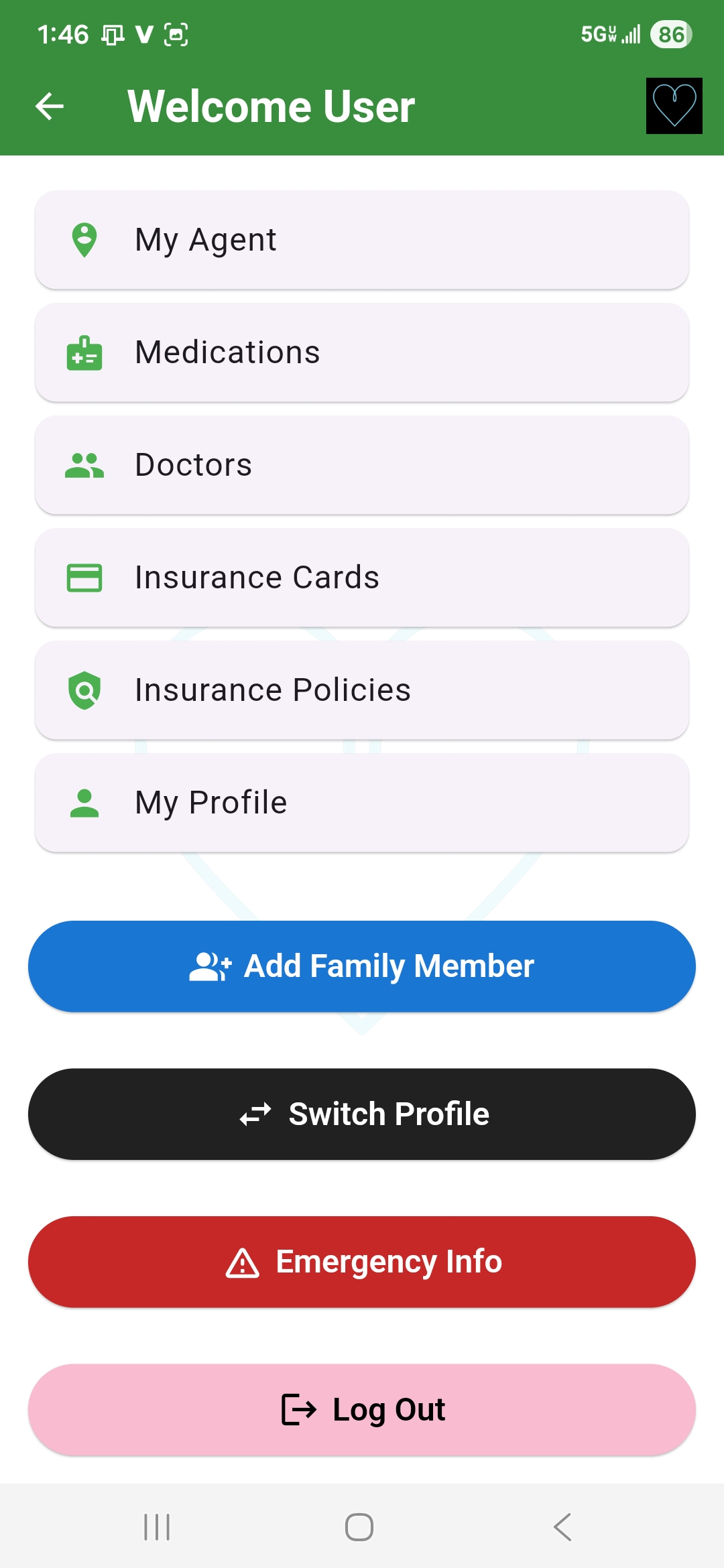Open the Insurance Policies section
724x1568 pixels.
point(362,690)
